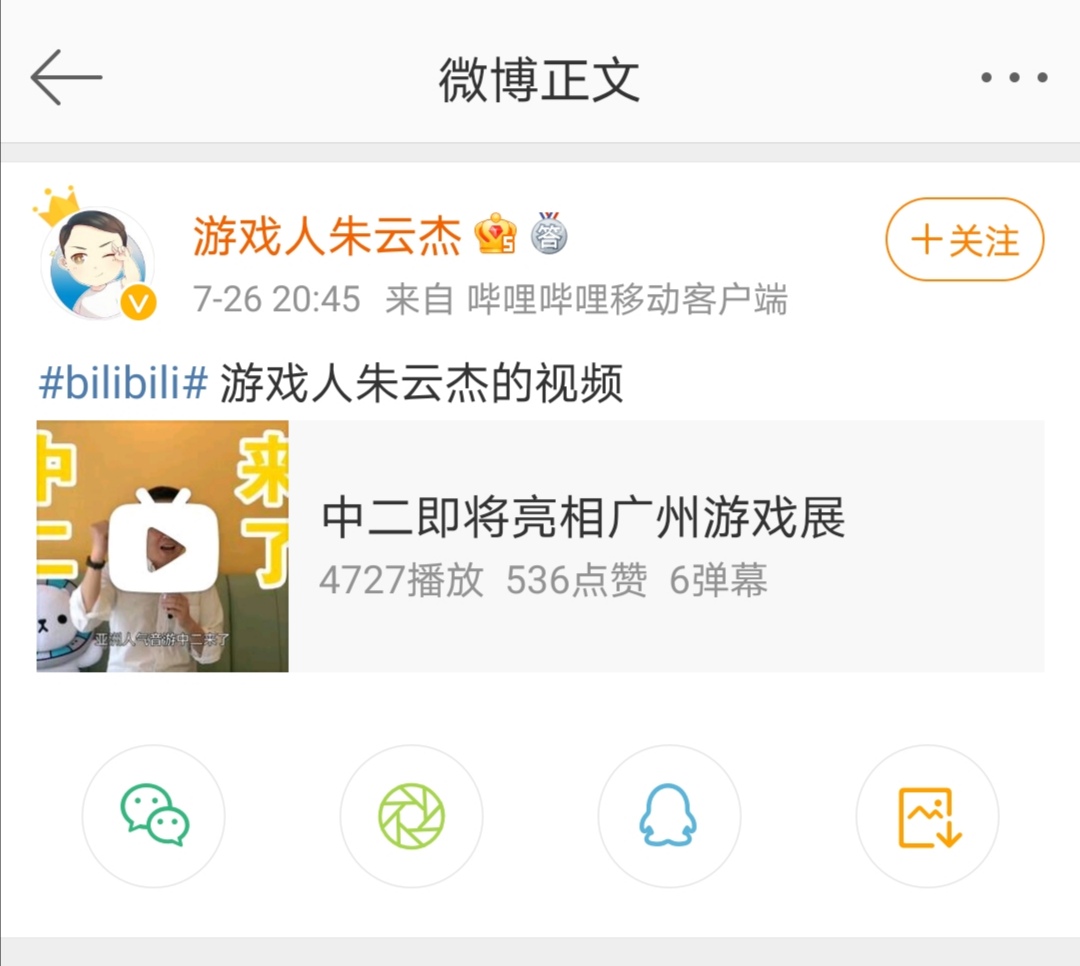1080x966 pixels.
Task: Go back using the arrow icon
Action: tap(66, 77)
